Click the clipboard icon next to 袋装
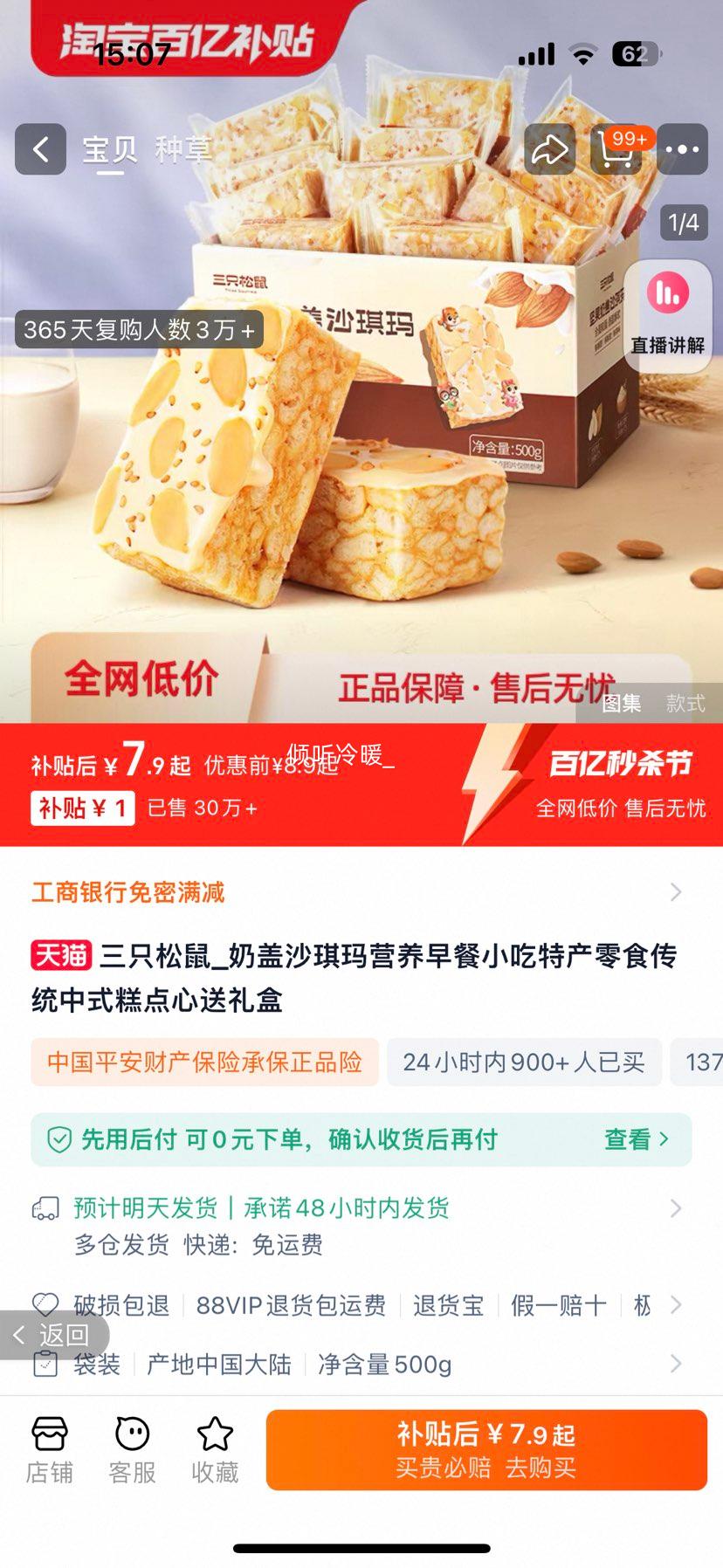Image resolution: width=723 pixels, height=1568 pixels. [x=45, y=1364]
